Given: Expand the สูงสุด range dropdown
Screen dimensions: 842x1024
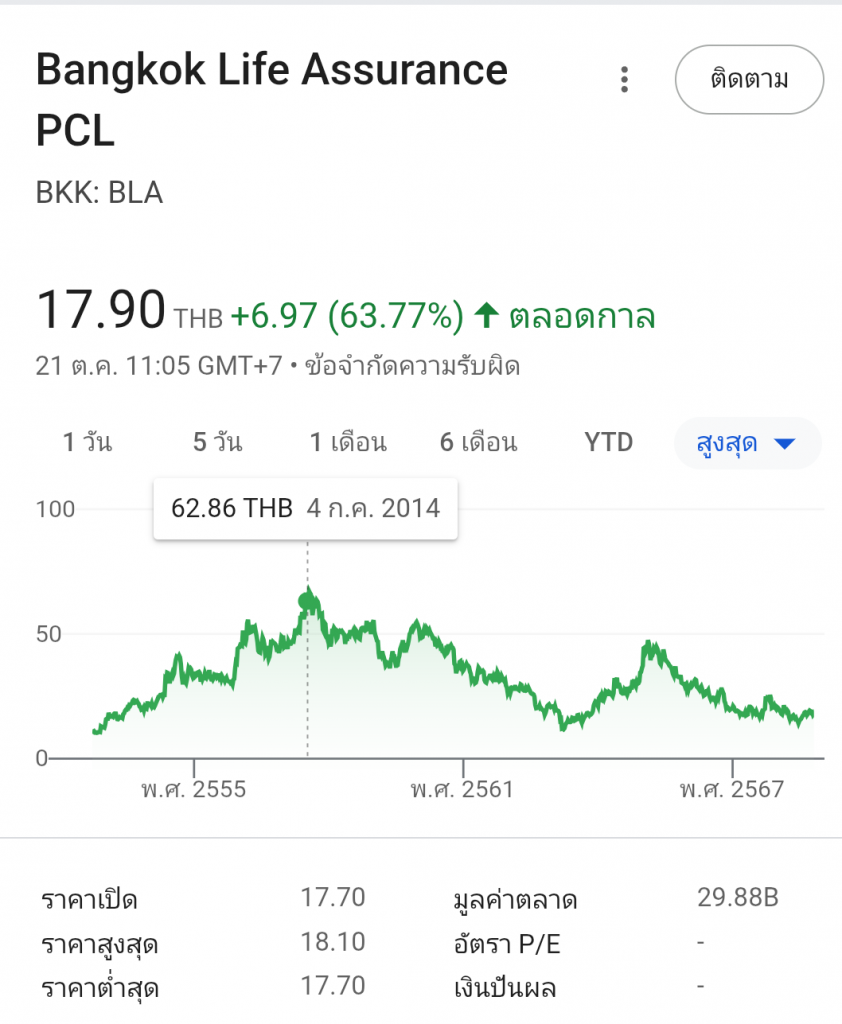Looking at the screenshot, I should tap(746, 442).
